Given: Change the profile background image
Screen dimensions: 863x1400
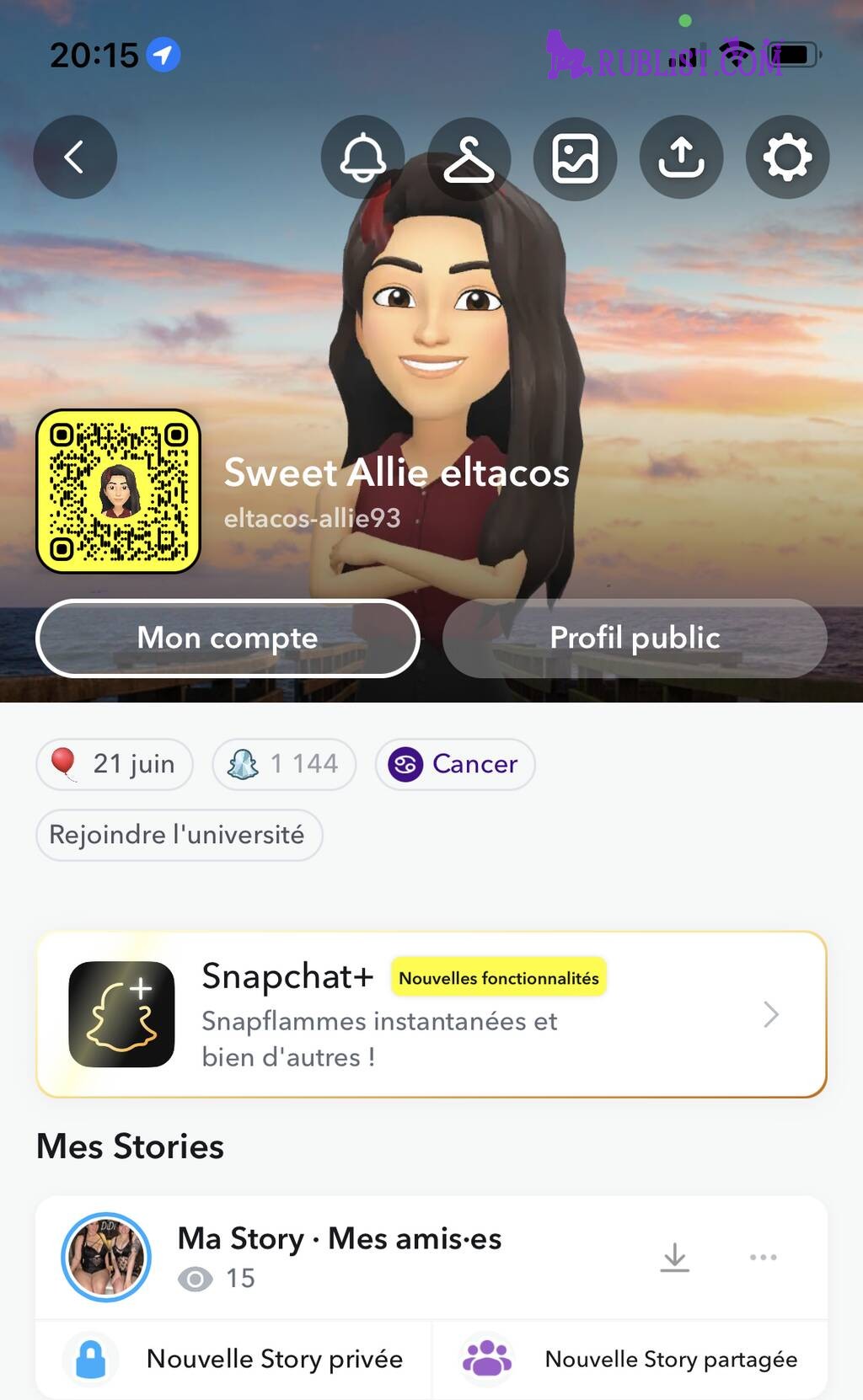Looking at the screenshot, I should [575, 158].
